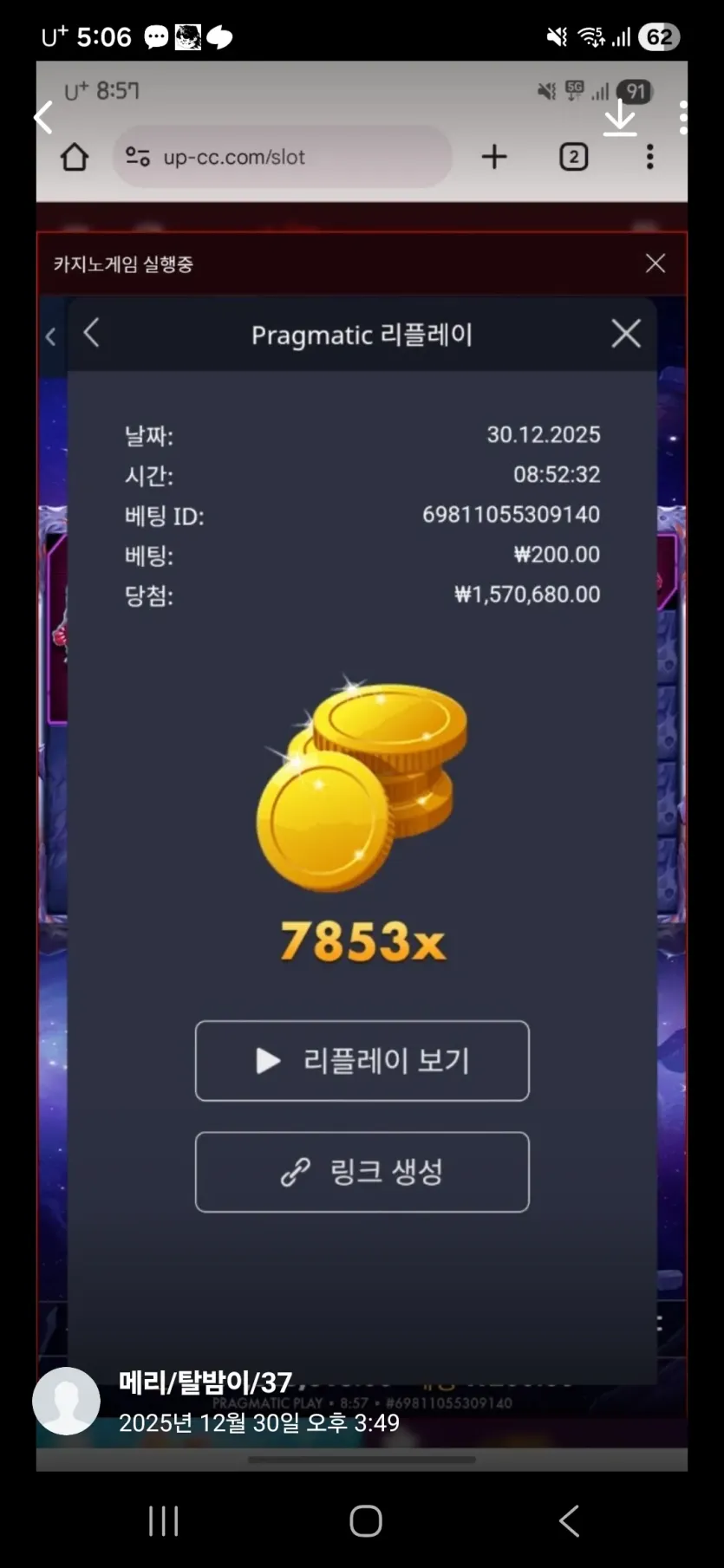Download this image to the device
This screenshot has width=724, height=1568.
pyautogui.click(x=620, y=117)
